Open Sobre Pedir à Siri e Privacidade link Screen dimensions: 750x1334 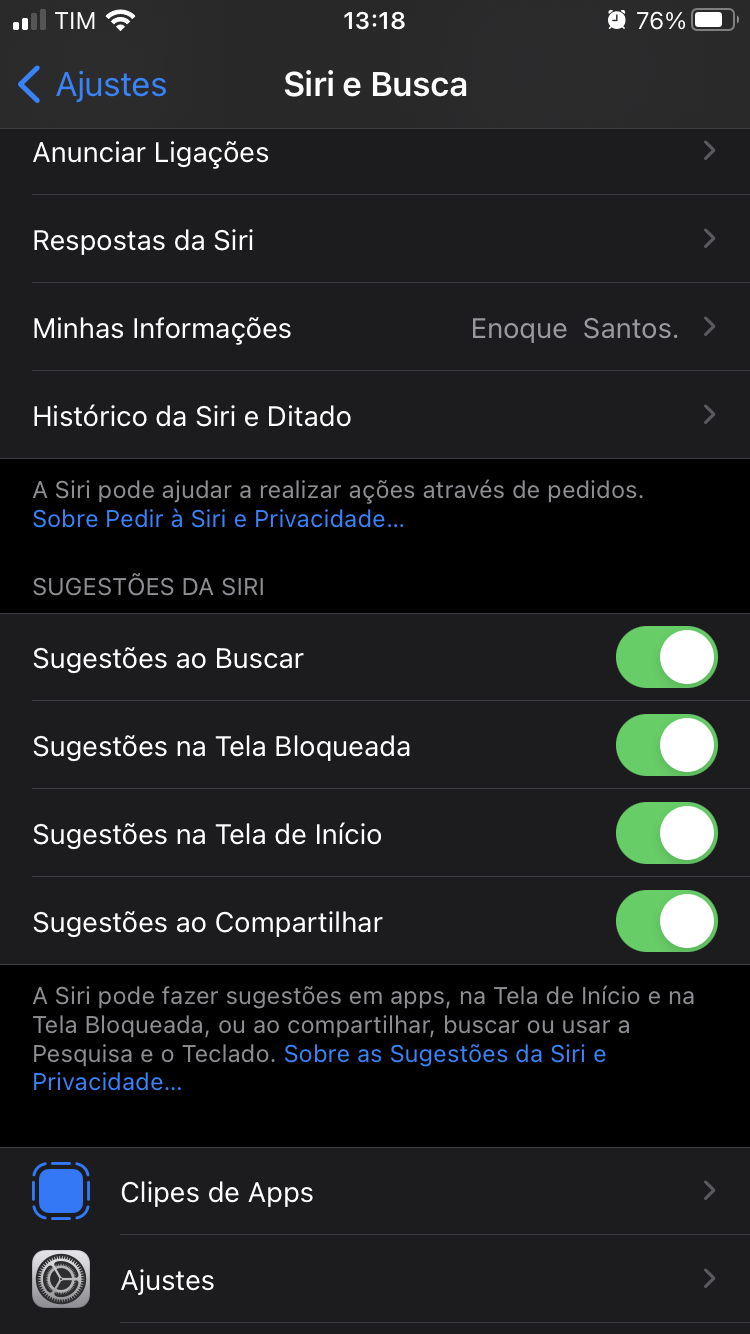218,519
